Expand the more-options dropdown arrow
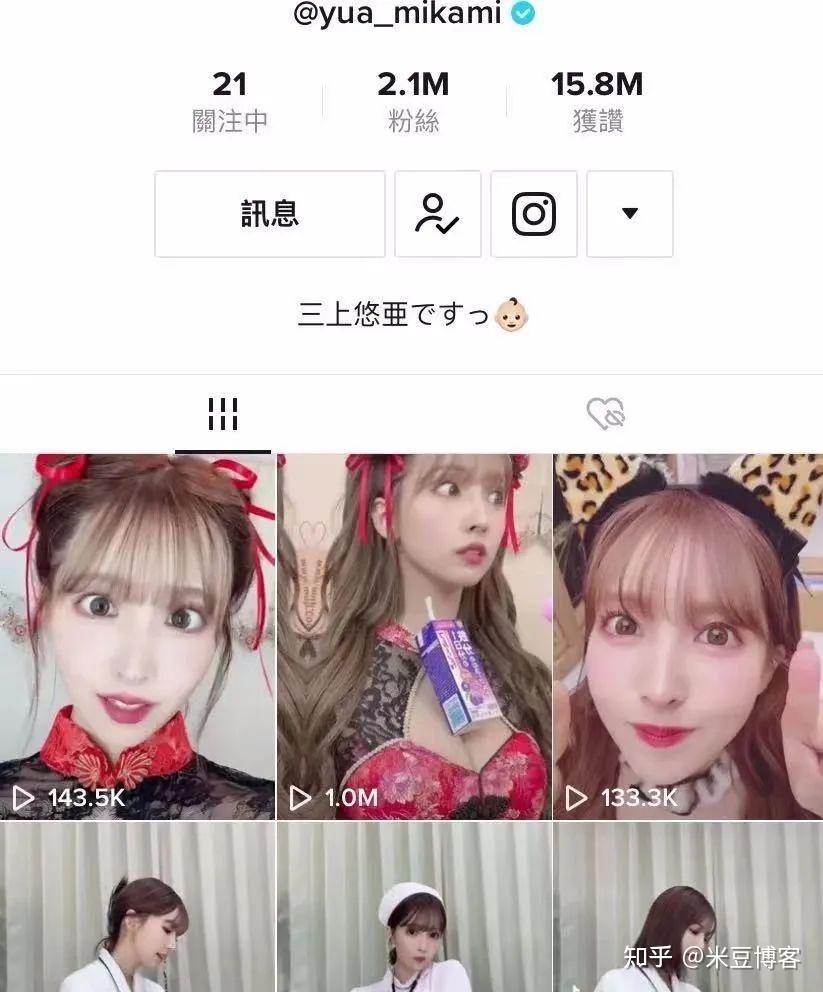This screenshot has width=823, height=992. tap(631, 214)
